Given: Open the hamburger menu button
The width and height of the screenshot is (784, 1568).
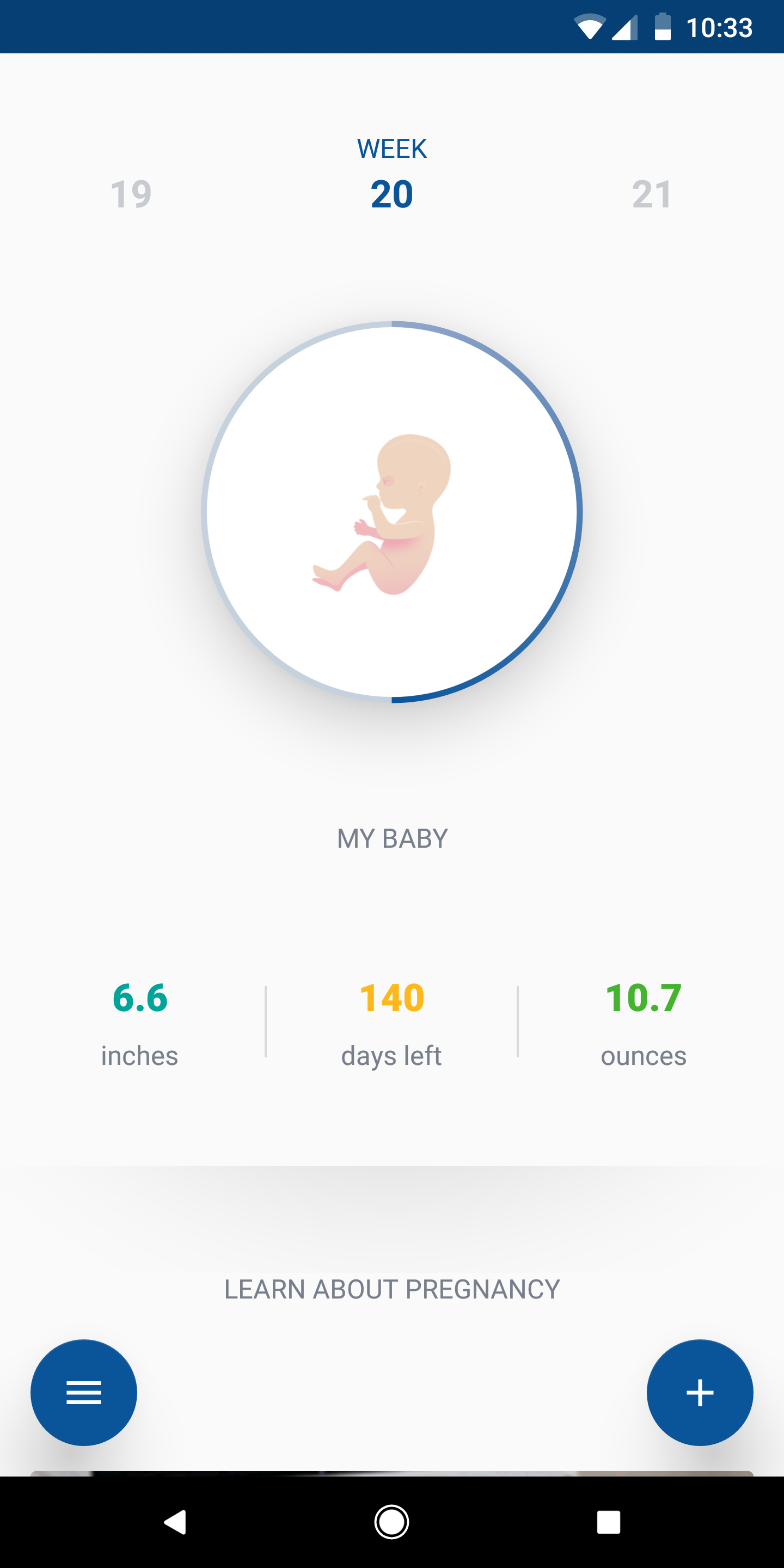Looking at the screenshot, I should point(84,1392).
